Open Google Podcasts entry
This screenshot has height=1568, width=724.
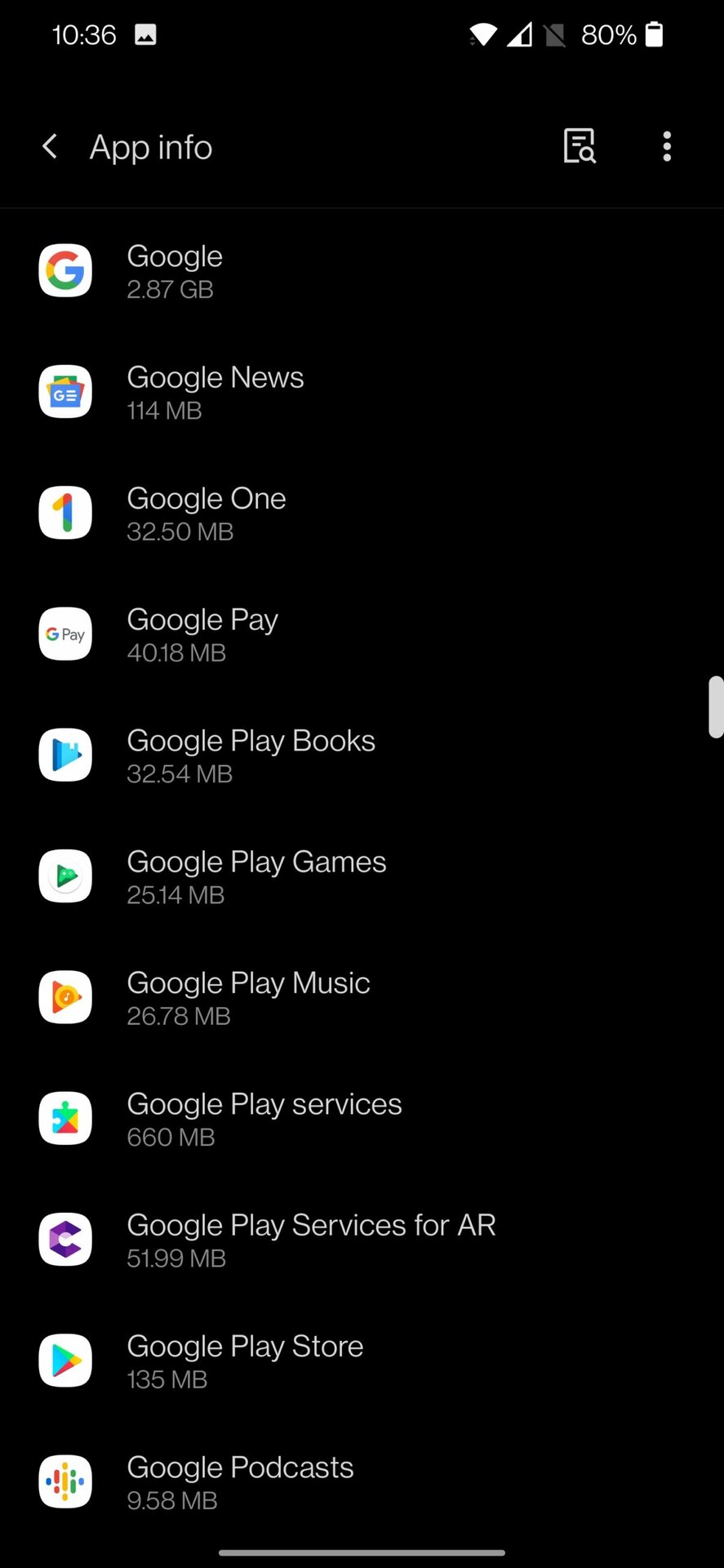pyautogui.click(x=240, y=1481)
